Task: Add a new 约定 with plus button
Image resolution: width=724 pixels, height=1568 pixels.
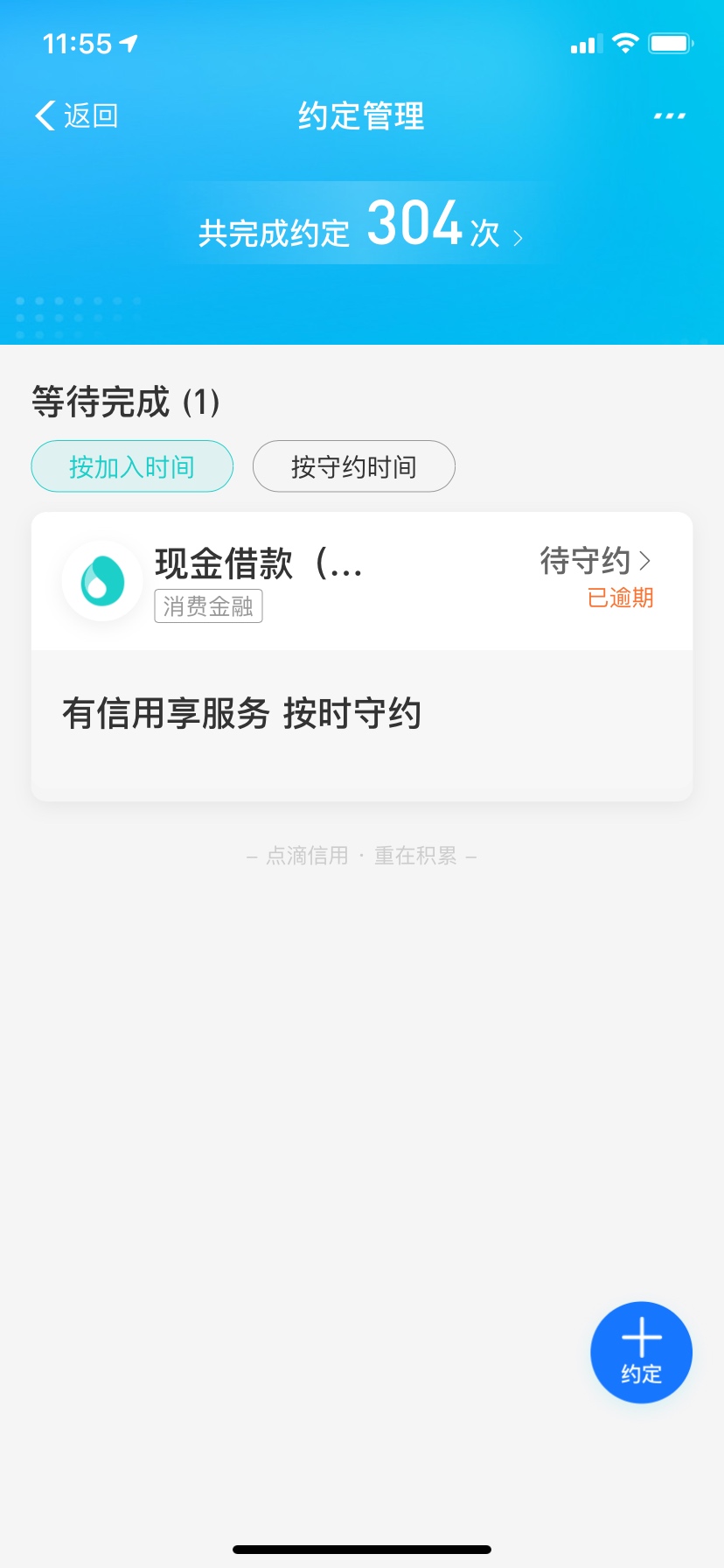Action: tap(642, 1352)
